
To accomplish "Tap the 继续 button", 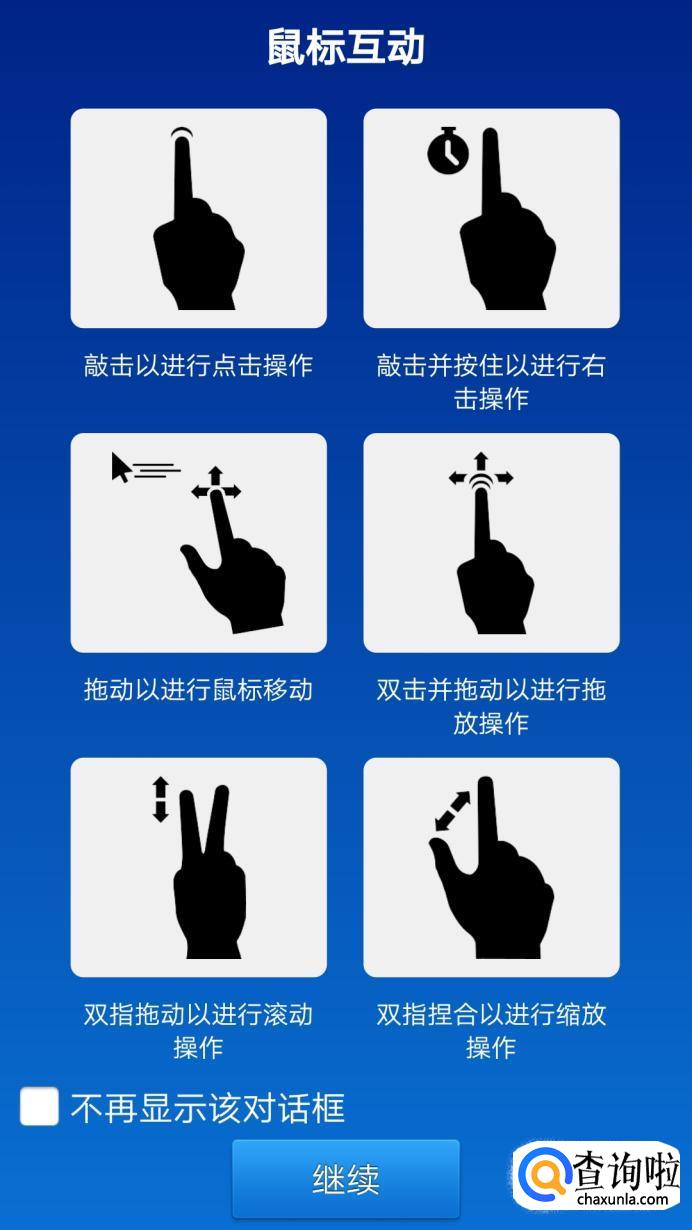I will click(x=345, y=1179).
